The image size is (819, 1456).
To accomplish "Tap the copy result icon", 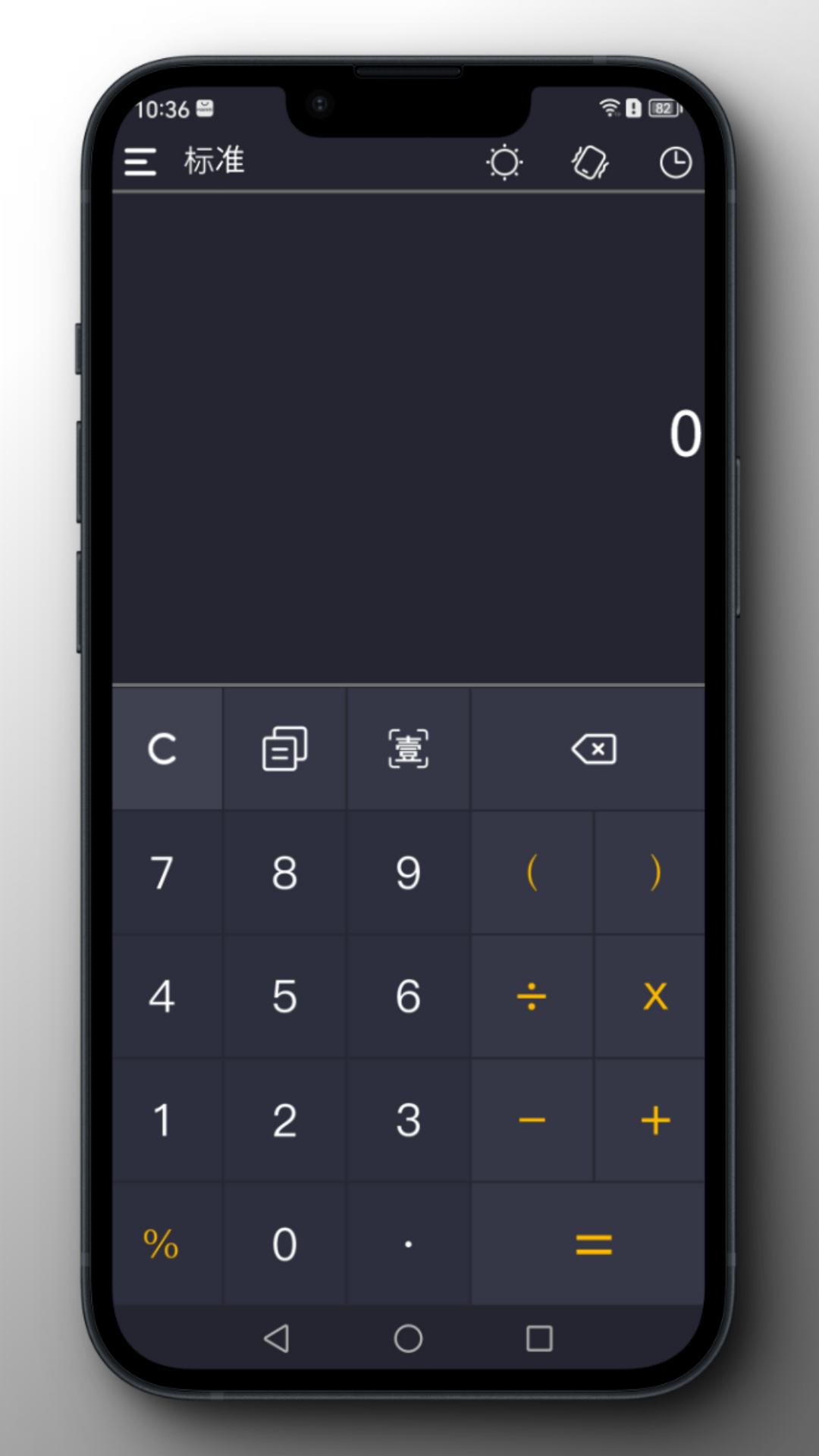I will (284, 749).
